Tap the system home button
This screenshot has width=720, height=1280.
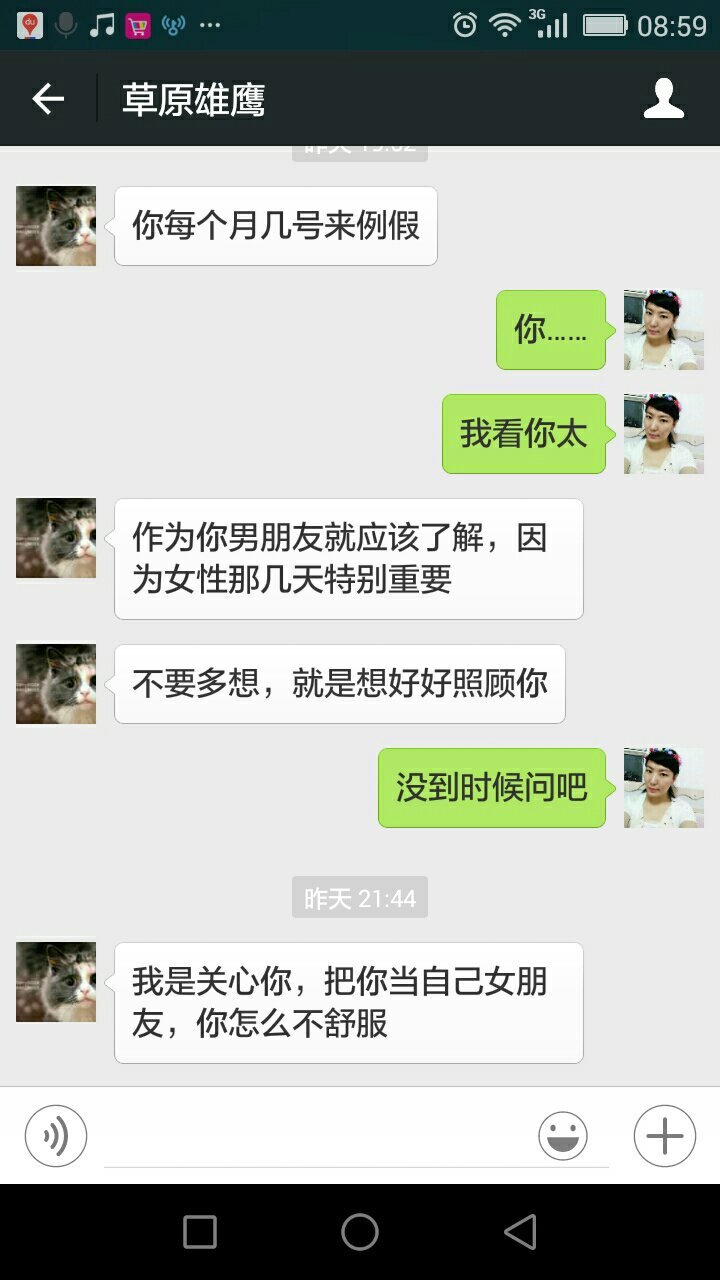(x=360, y=1232)
